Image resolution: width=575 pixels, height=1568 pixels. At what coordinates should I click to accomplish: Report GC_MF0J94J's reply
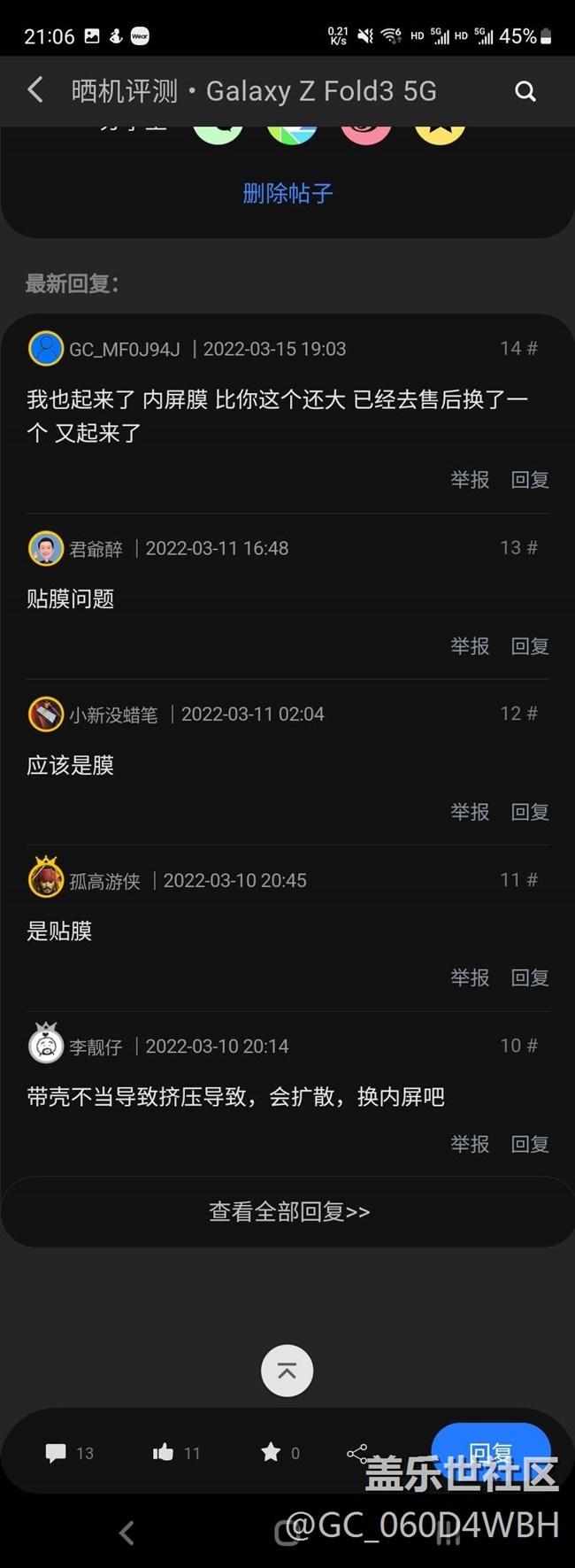click(470, 480)
